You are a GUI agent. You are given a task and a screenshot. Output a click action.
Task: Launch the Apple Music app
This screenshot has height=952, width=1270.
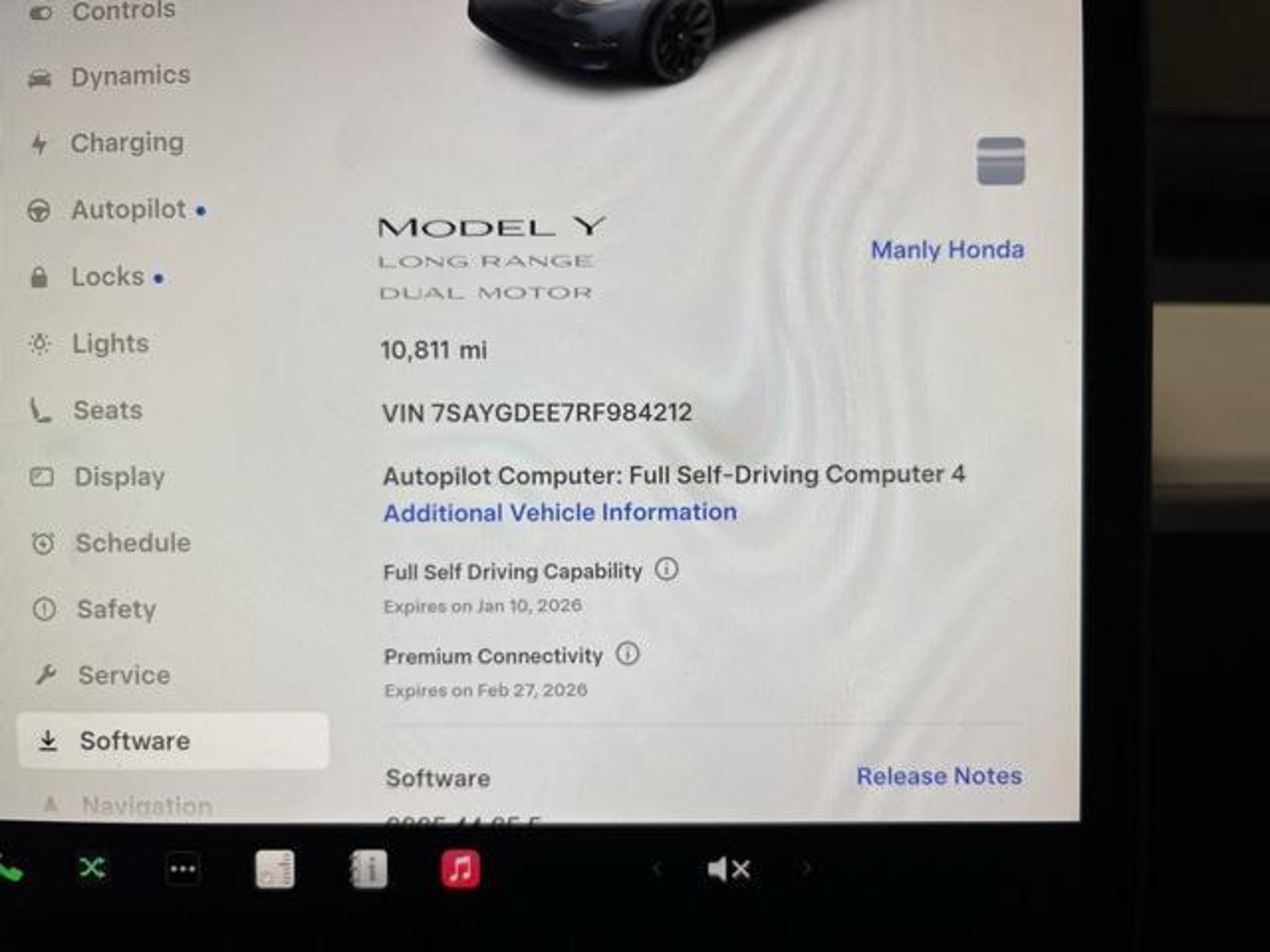(460, 869)
